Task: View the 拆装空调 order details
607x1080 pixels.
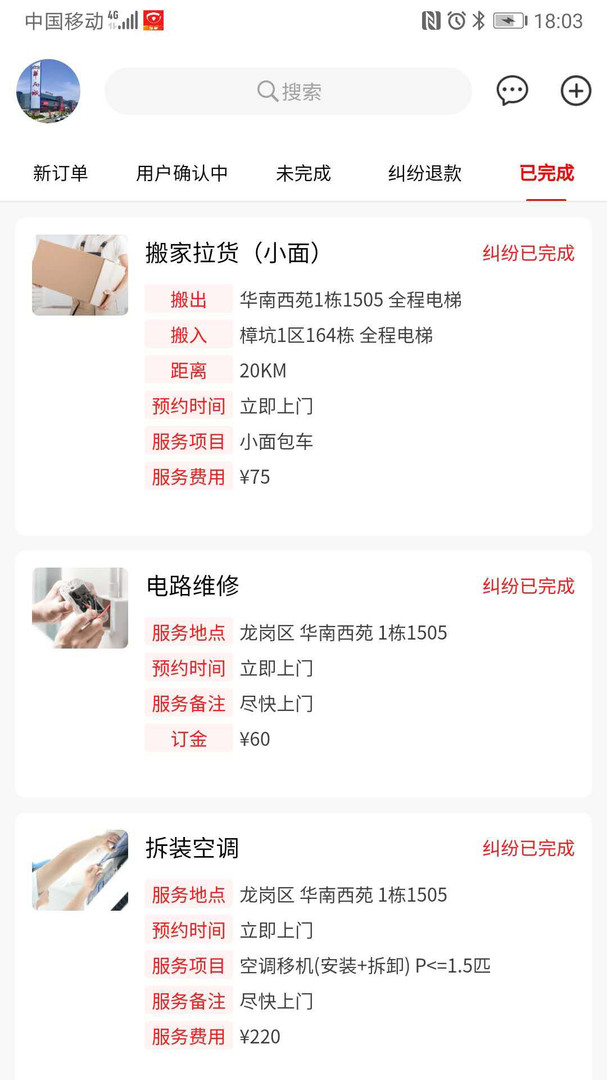Action: coord(303,940)
